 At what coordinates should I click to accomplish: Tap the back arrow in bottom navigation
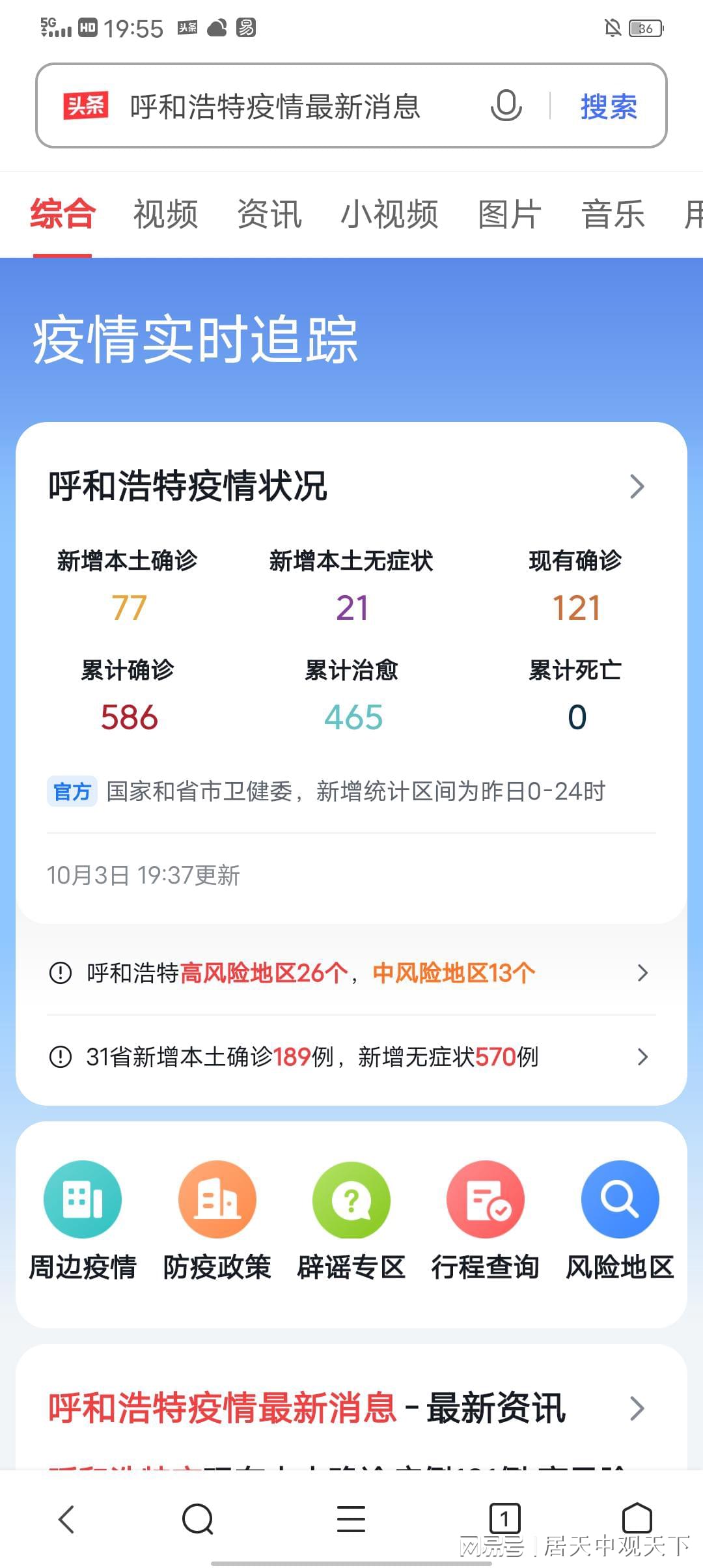coord(66,1519)
